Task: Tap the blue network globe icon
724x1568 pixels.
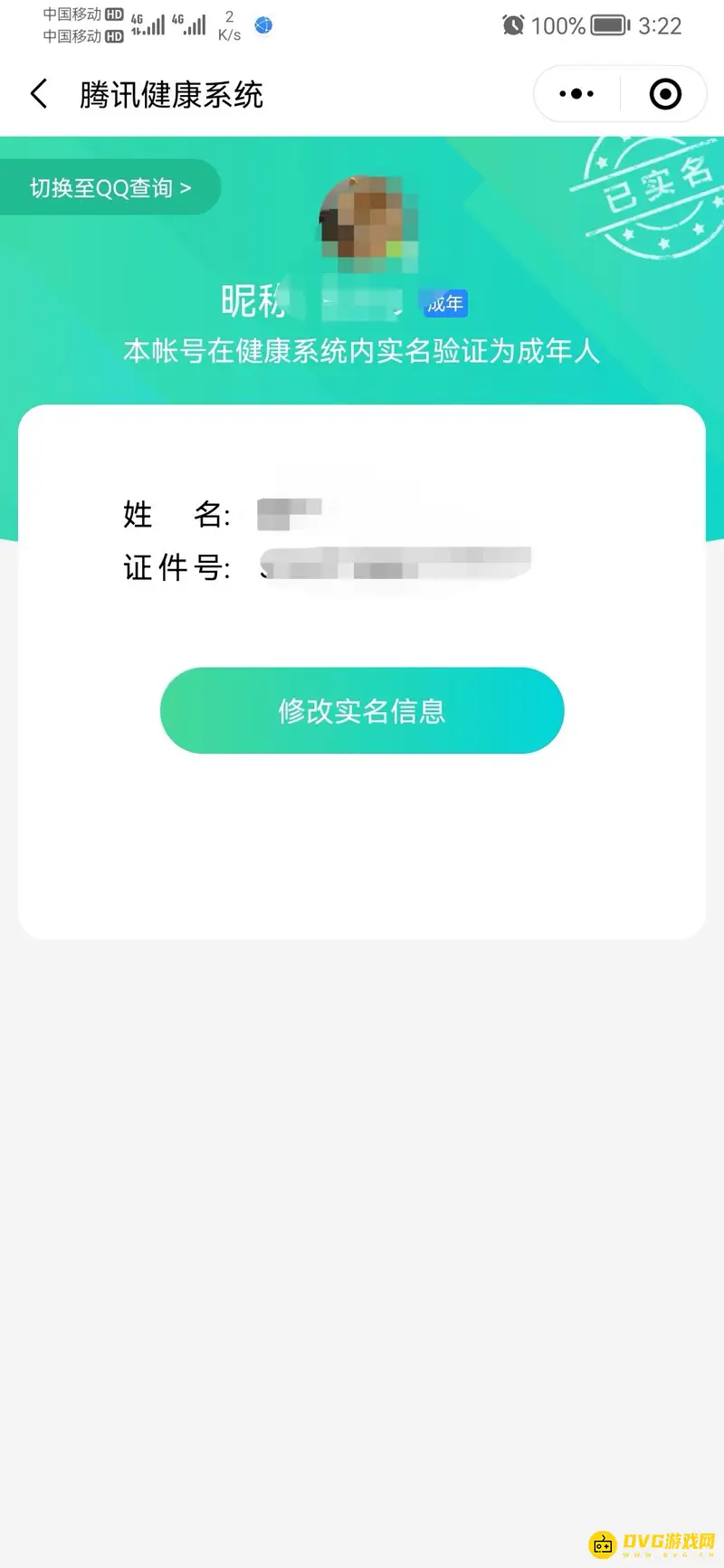Action: click(262, 25)
